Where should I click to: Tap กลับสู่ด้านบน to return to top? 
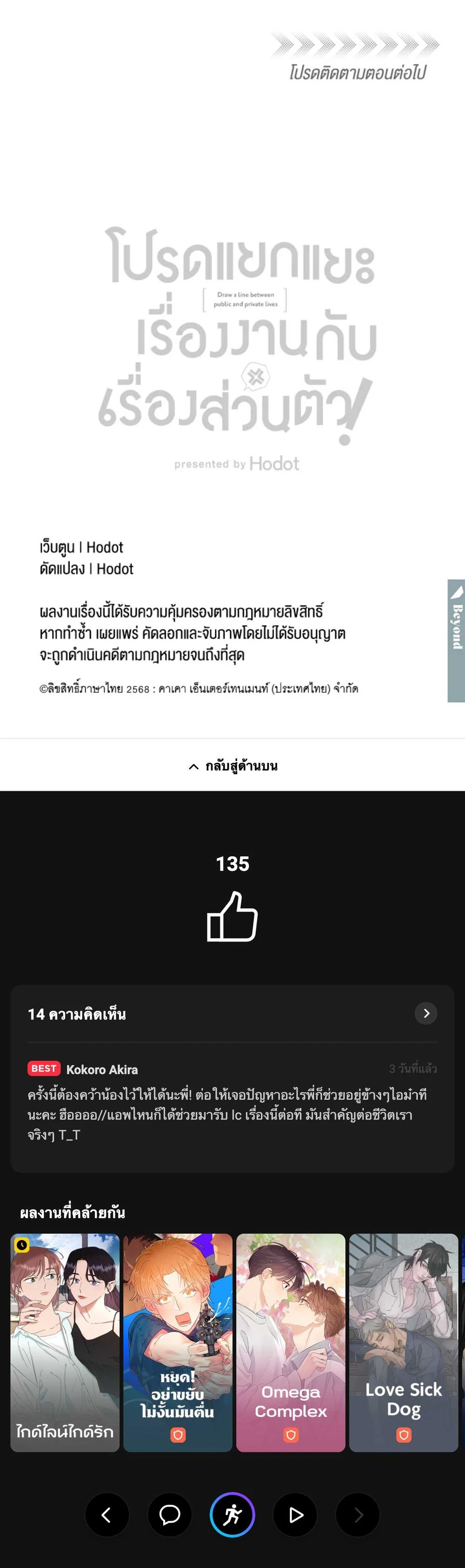click(233, 766)
